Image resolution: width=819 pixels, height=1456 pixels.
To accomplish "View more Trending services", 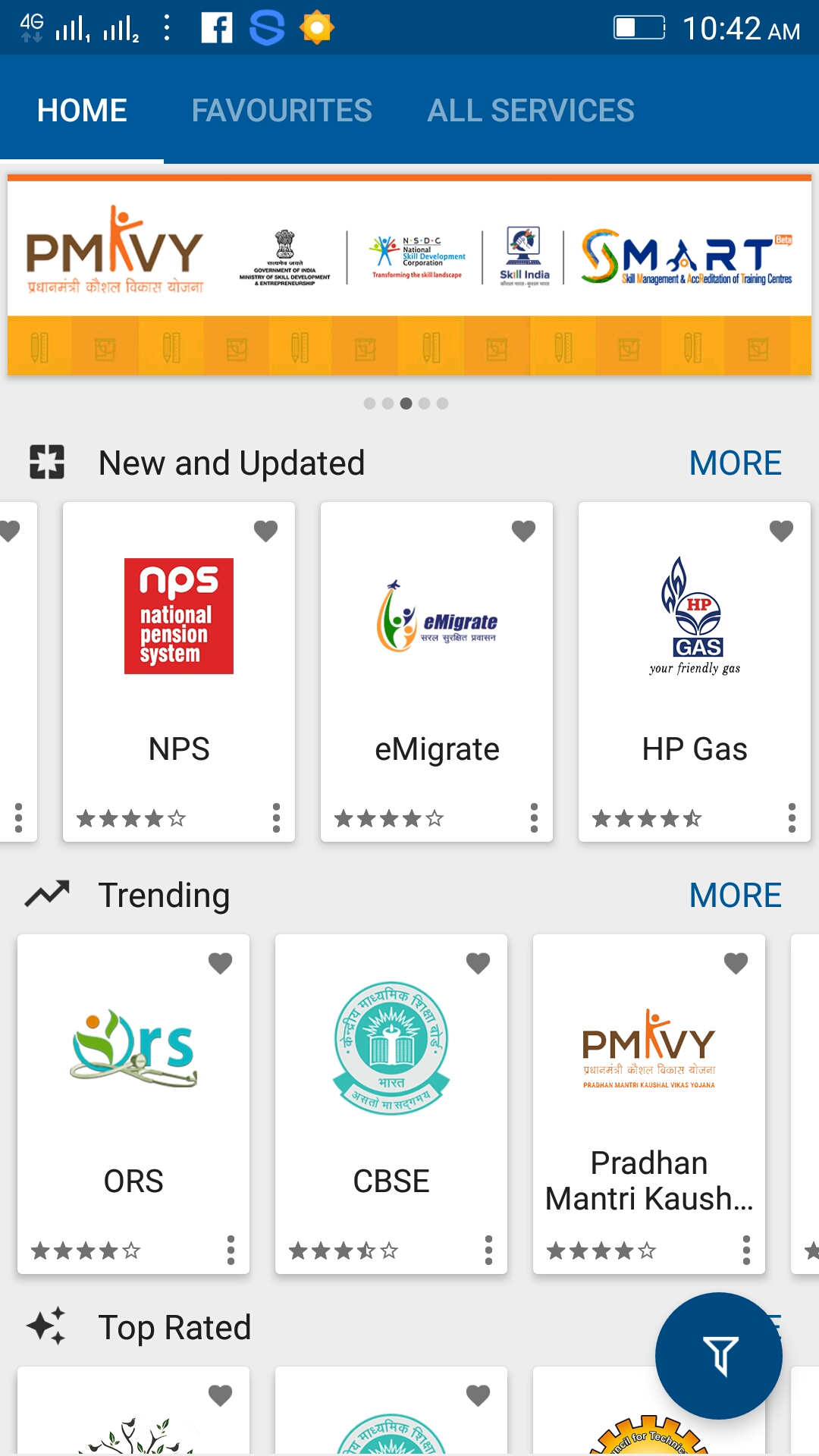I will (735, 895).
